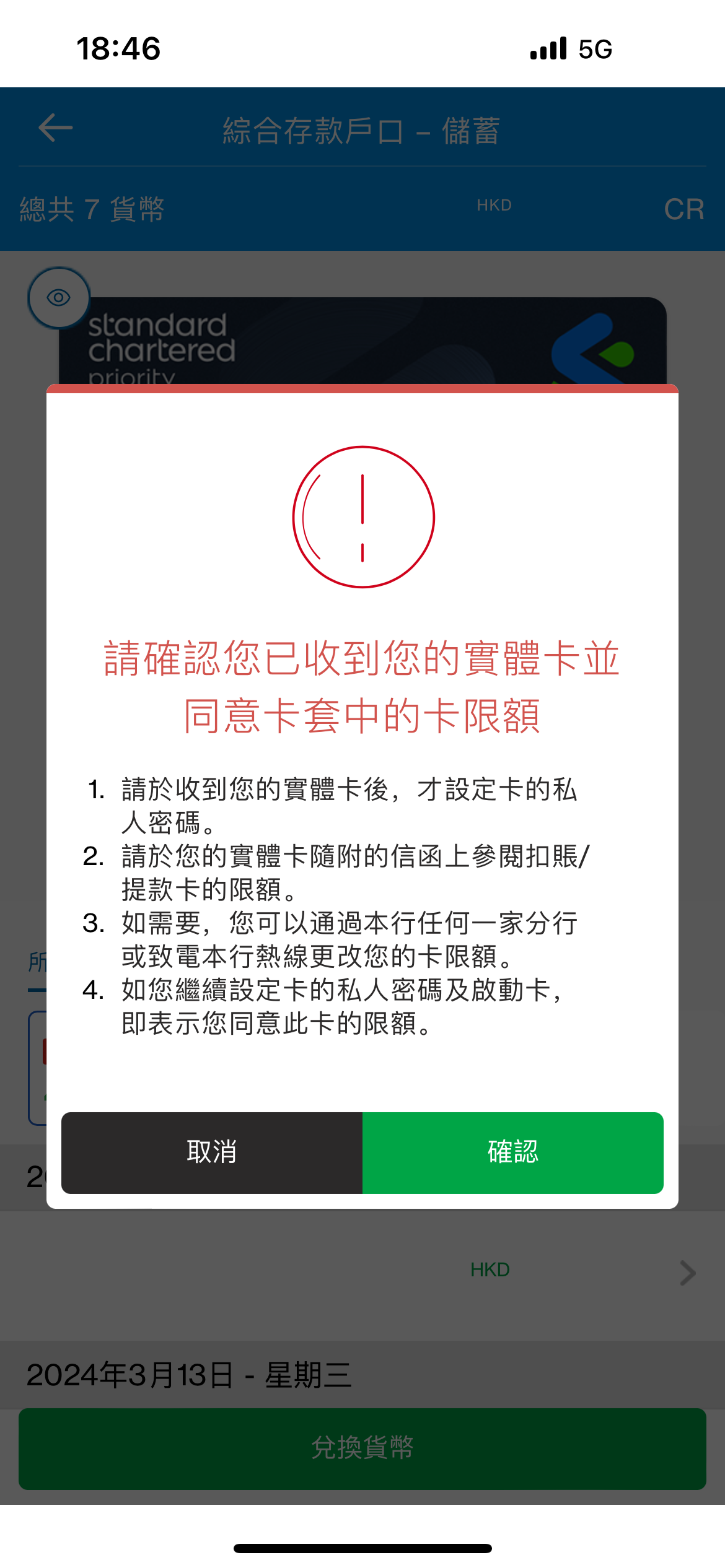This screenshot has width=725, height=1568.
Task: Toggle balance visibility with the eye icon
Action: coord(58,297)
